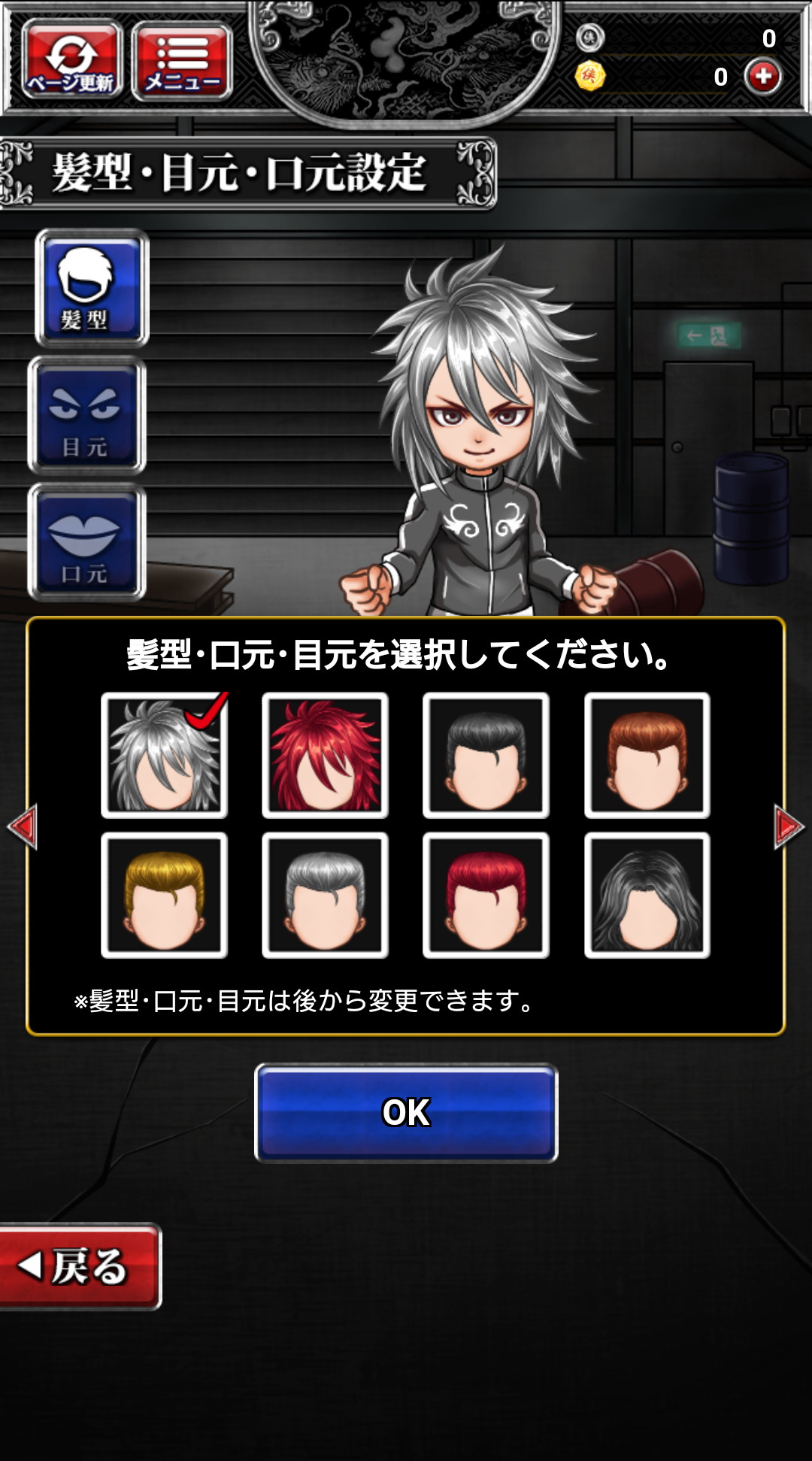The width and height of the screenshot is (812, 1461).
Task: Switch to the 髪型 hairstyle tab
Action: pos(92,287)
